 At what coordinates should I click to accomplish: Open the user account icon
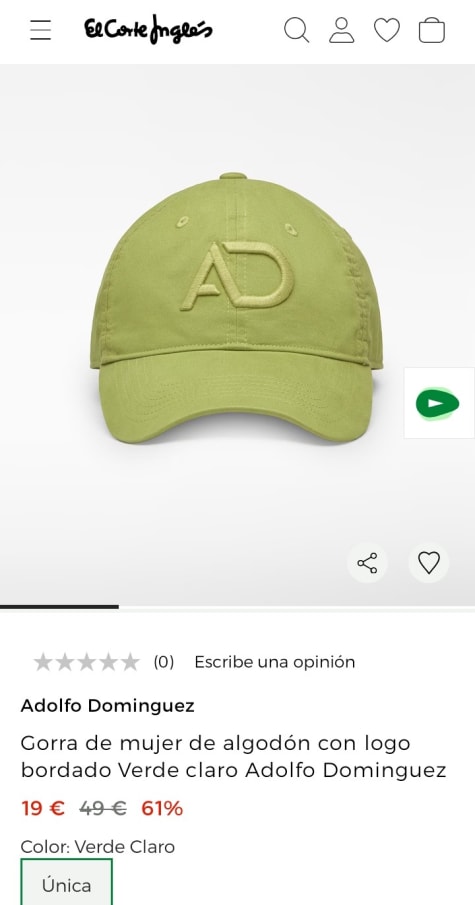pyautogui.click(x=342, y=30)
